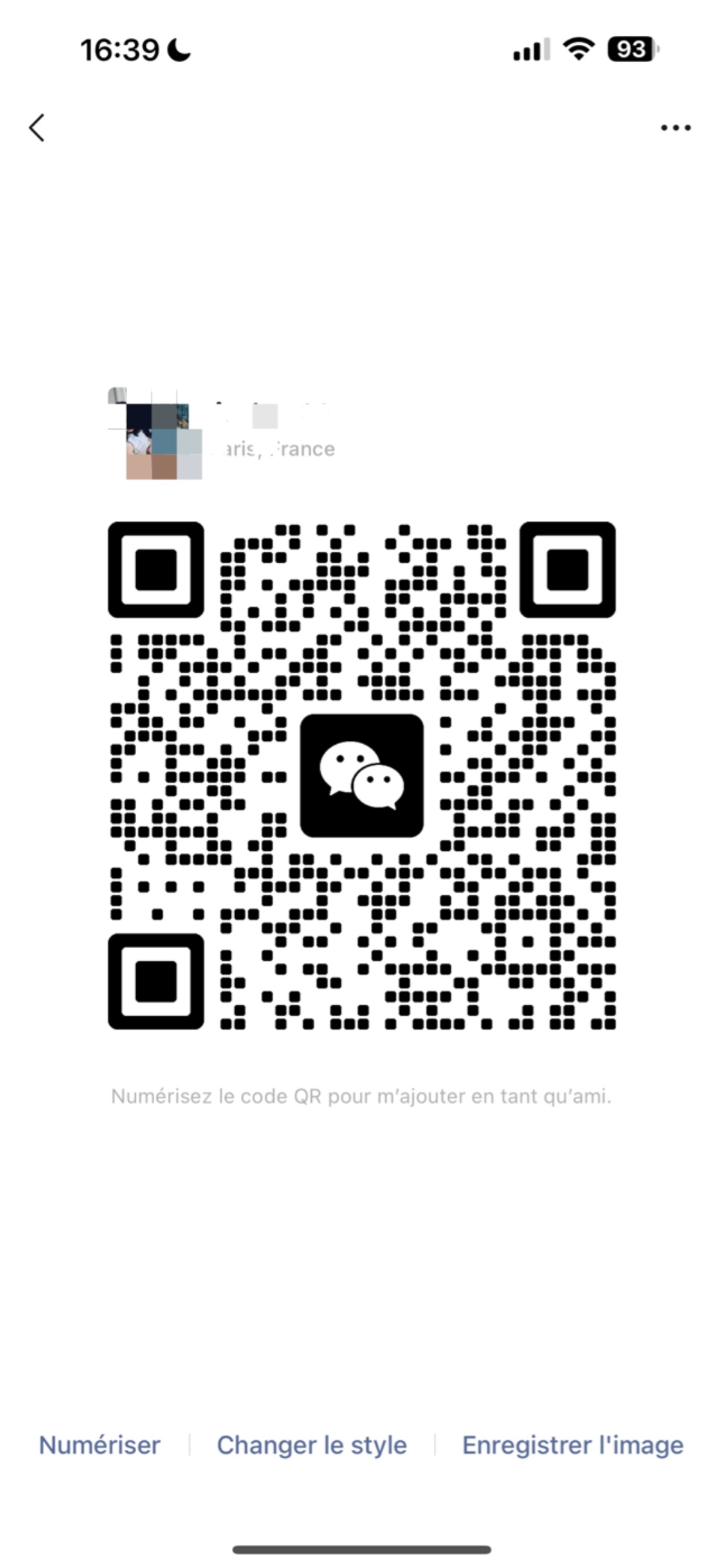
Task: Select Changer le style
Action: tap(312, 1445)
